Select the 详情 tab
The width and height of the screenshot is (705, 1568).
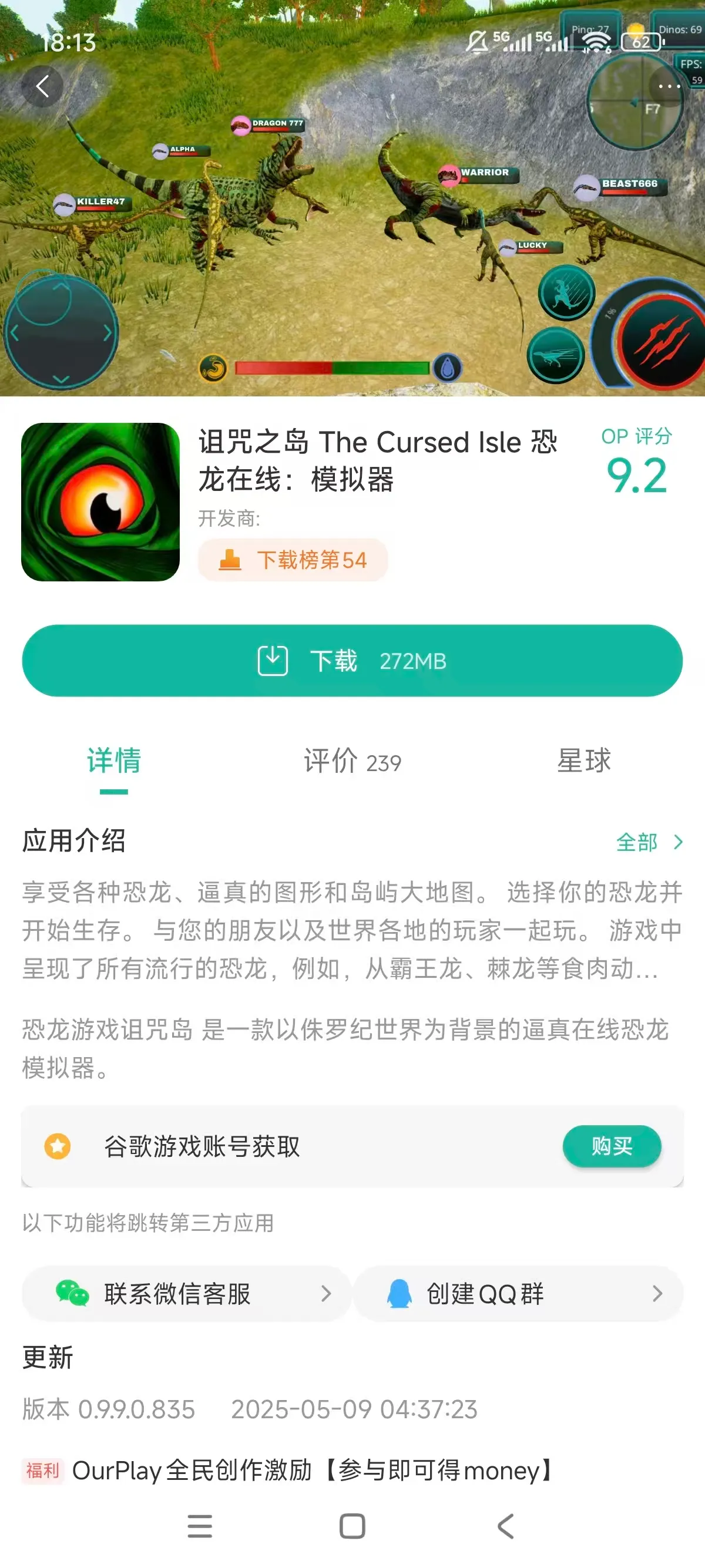point(114,762)
